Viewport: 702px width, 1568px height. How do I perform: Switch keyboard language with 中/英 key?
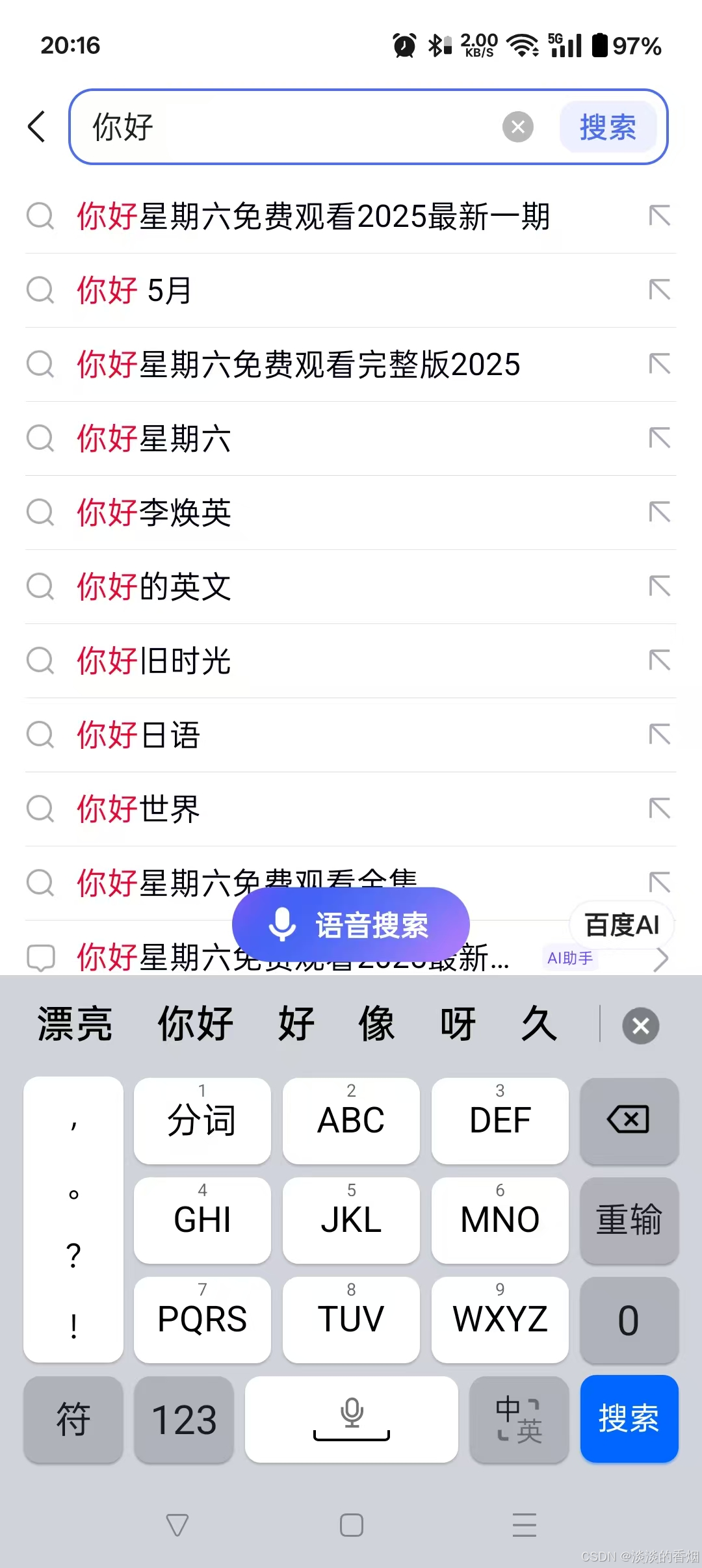pos(519,1419)
